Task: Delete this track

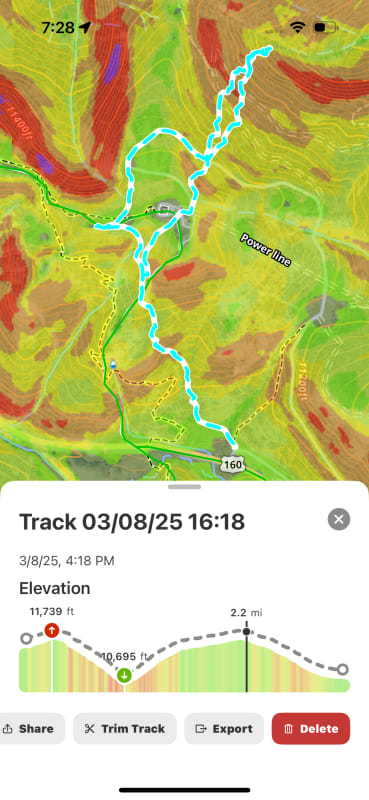Action: (311, 729)
